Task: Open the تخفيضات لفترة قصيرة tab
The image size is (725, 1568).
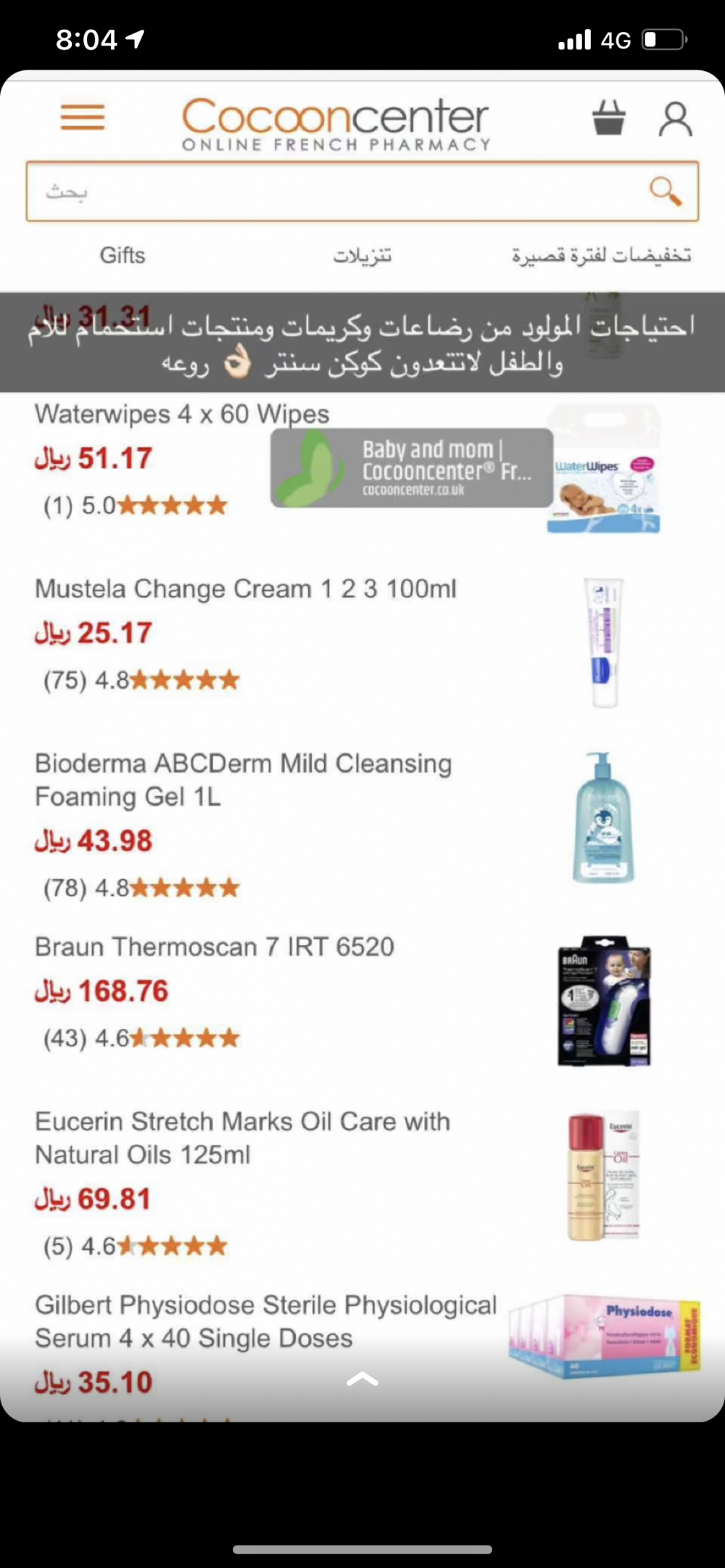Action: point(601,255)
